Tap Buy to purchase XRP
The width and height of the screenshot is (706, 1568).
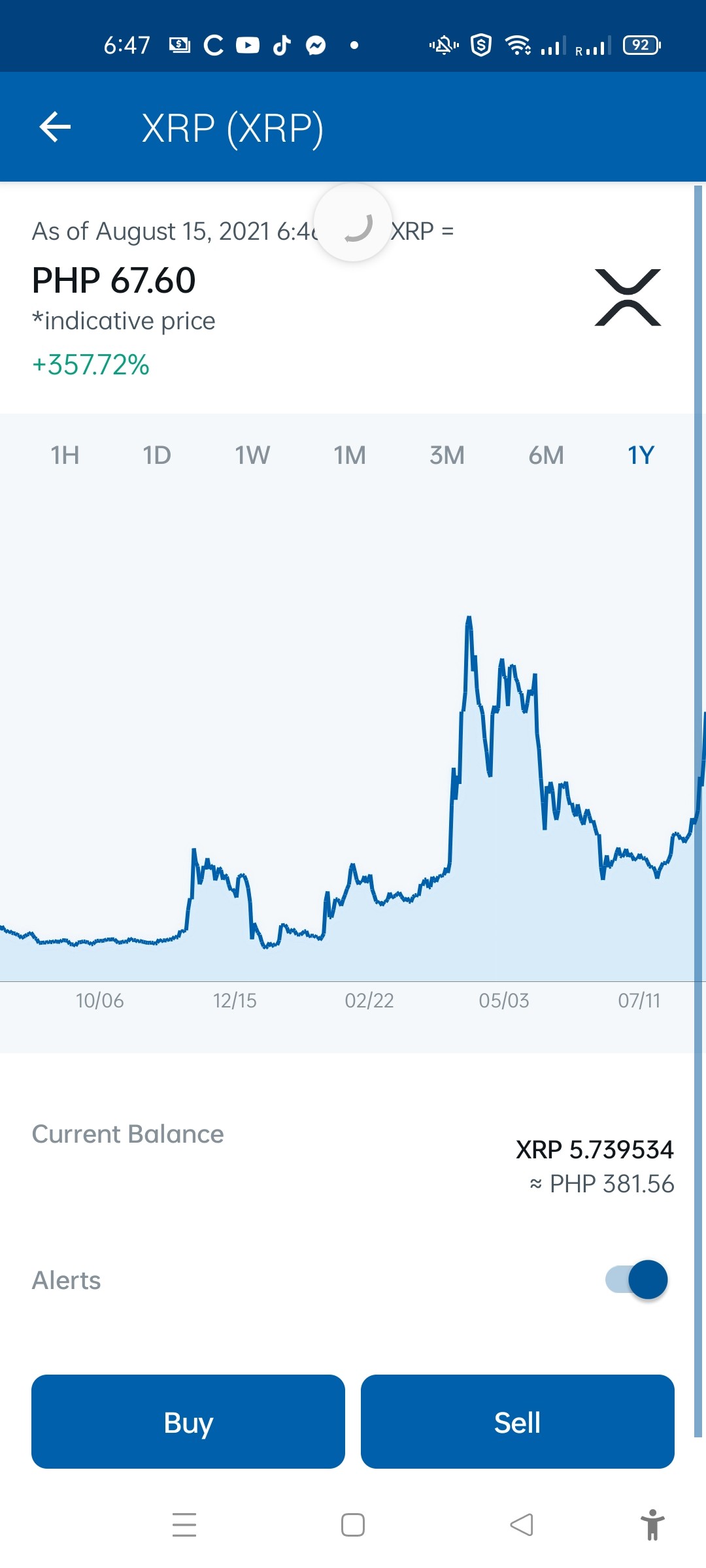tap(188, 1422)
